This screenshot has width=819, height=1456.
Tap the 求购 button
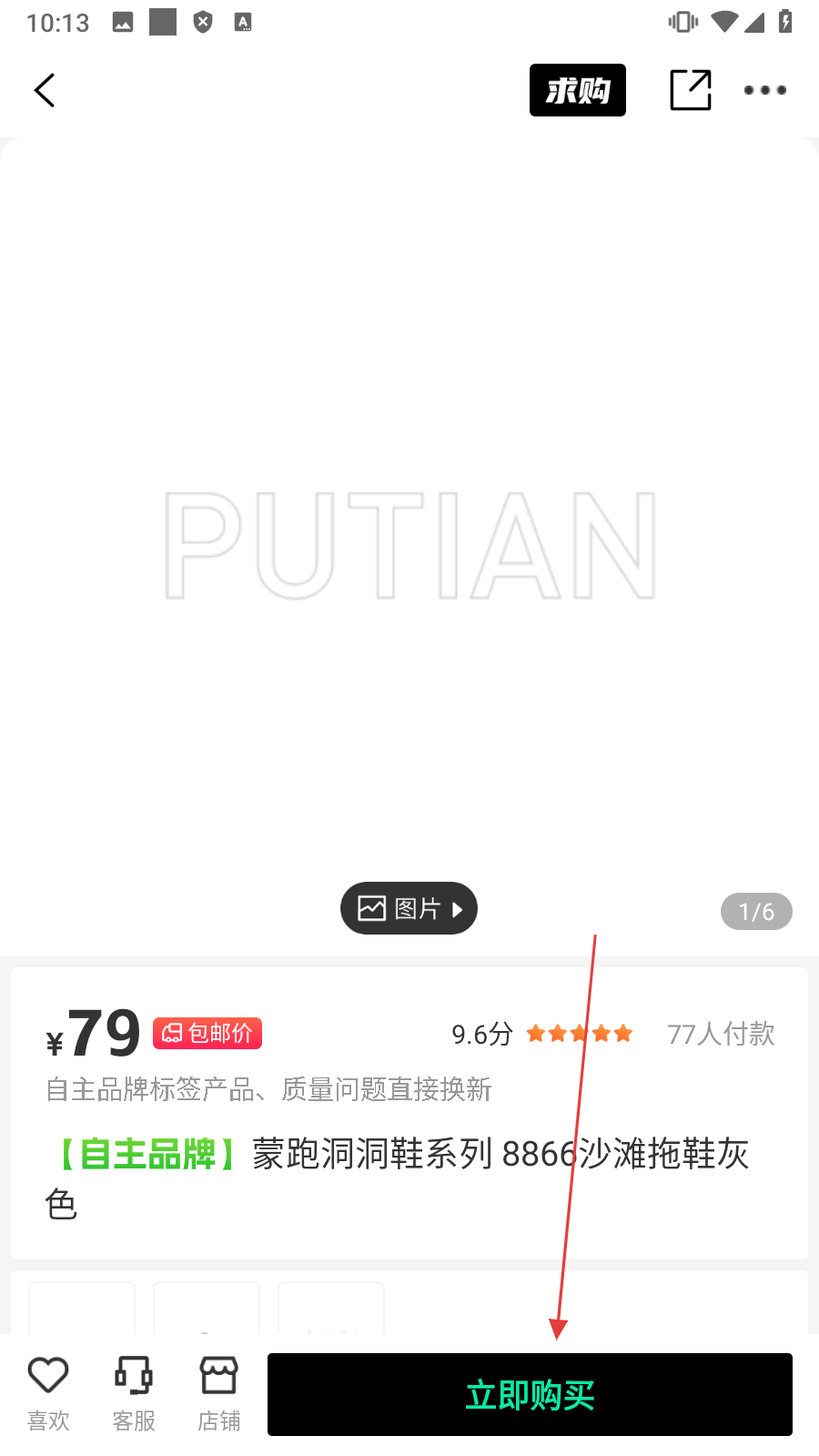pos(577,90)
